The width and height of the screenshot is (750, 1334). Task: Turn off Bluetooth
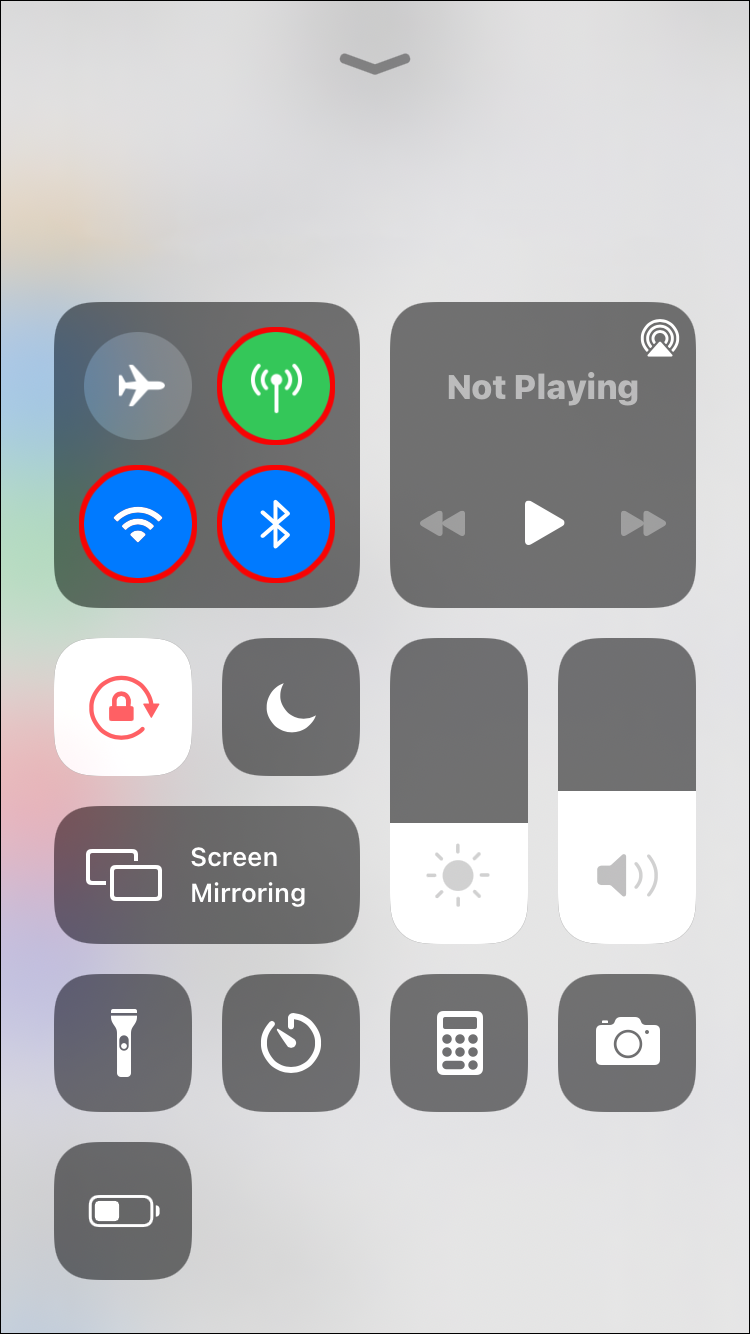click(x=276, y=523)
